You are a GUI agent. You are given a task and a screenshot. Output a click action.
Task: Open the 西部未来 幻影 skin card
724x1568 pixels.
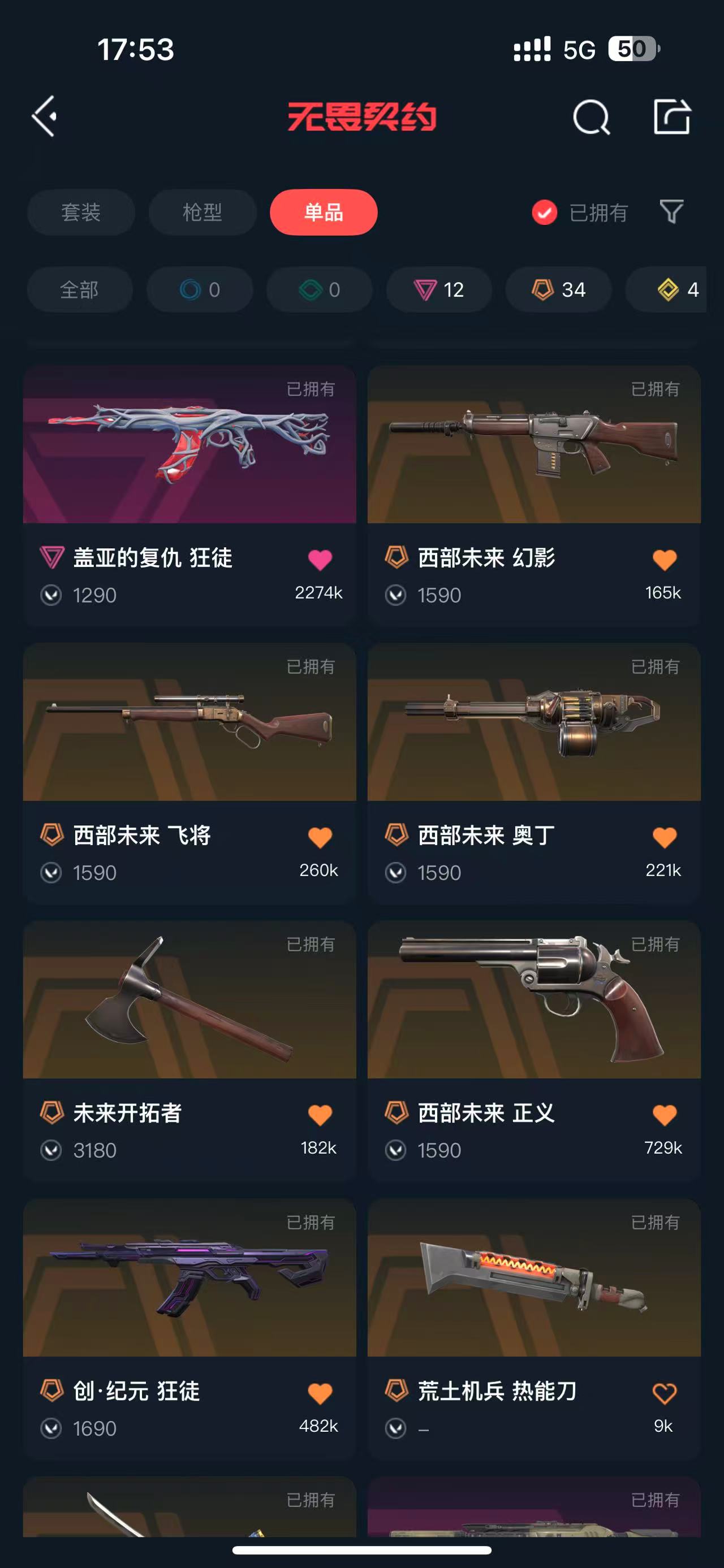(534, 496)
